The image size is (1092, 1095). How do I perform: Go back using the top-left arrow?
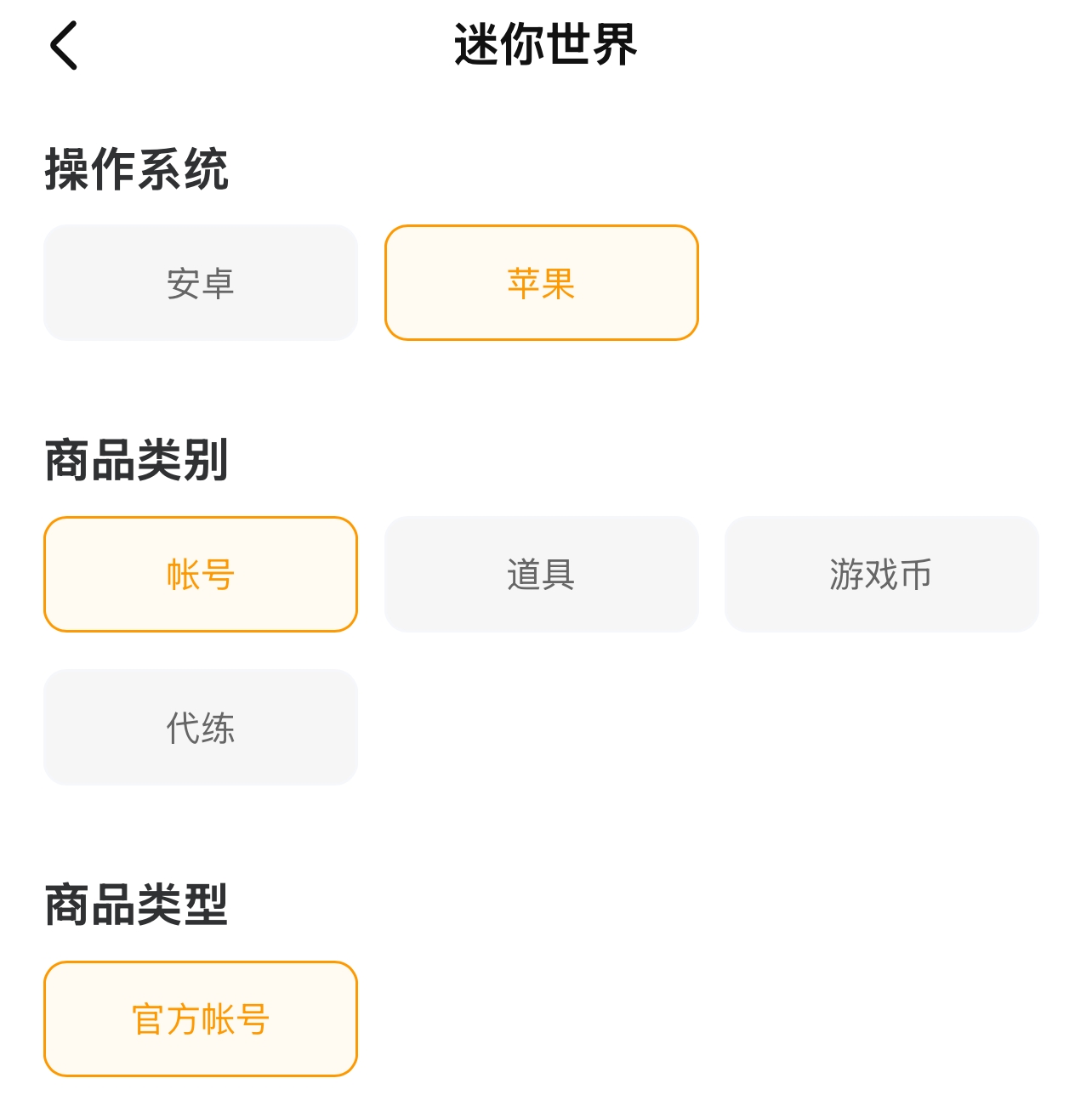point(64,45)
